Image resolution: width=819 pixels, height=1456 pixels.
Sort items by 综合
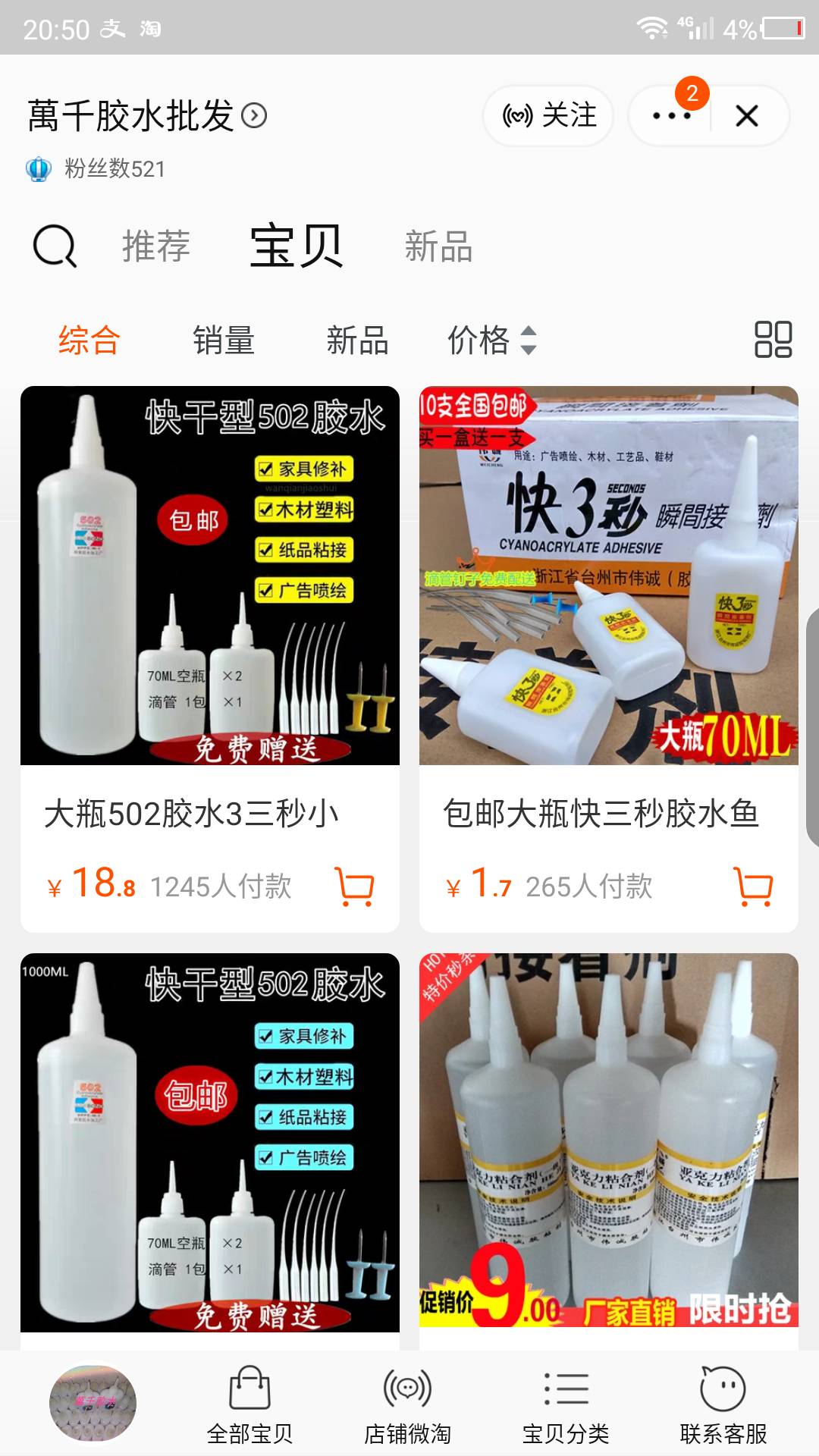pyautogui.click(x=89, y=340)
